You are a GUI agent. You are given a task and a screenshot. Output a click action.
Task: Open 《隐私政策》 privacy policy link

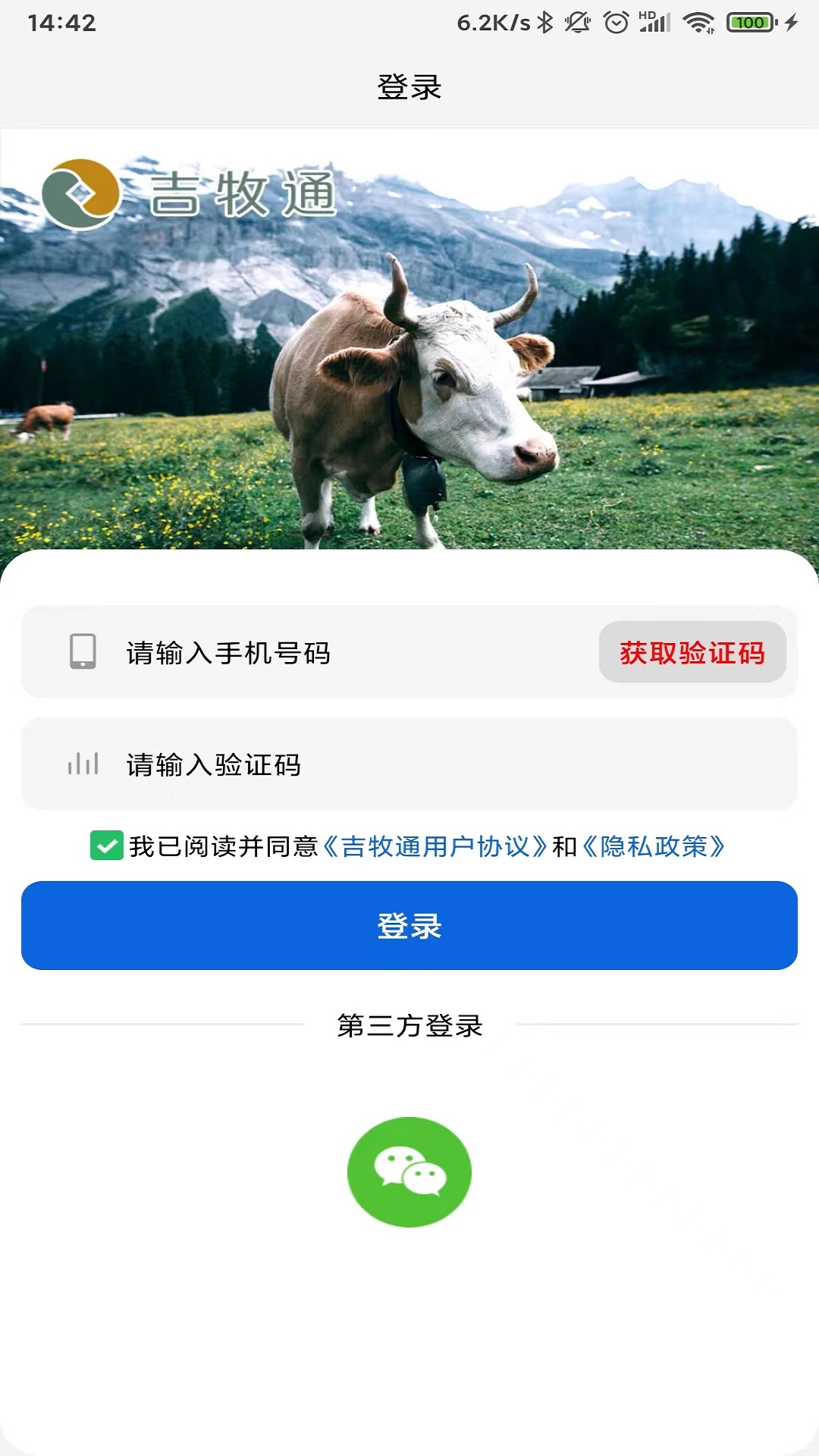(x=653, y=846)
